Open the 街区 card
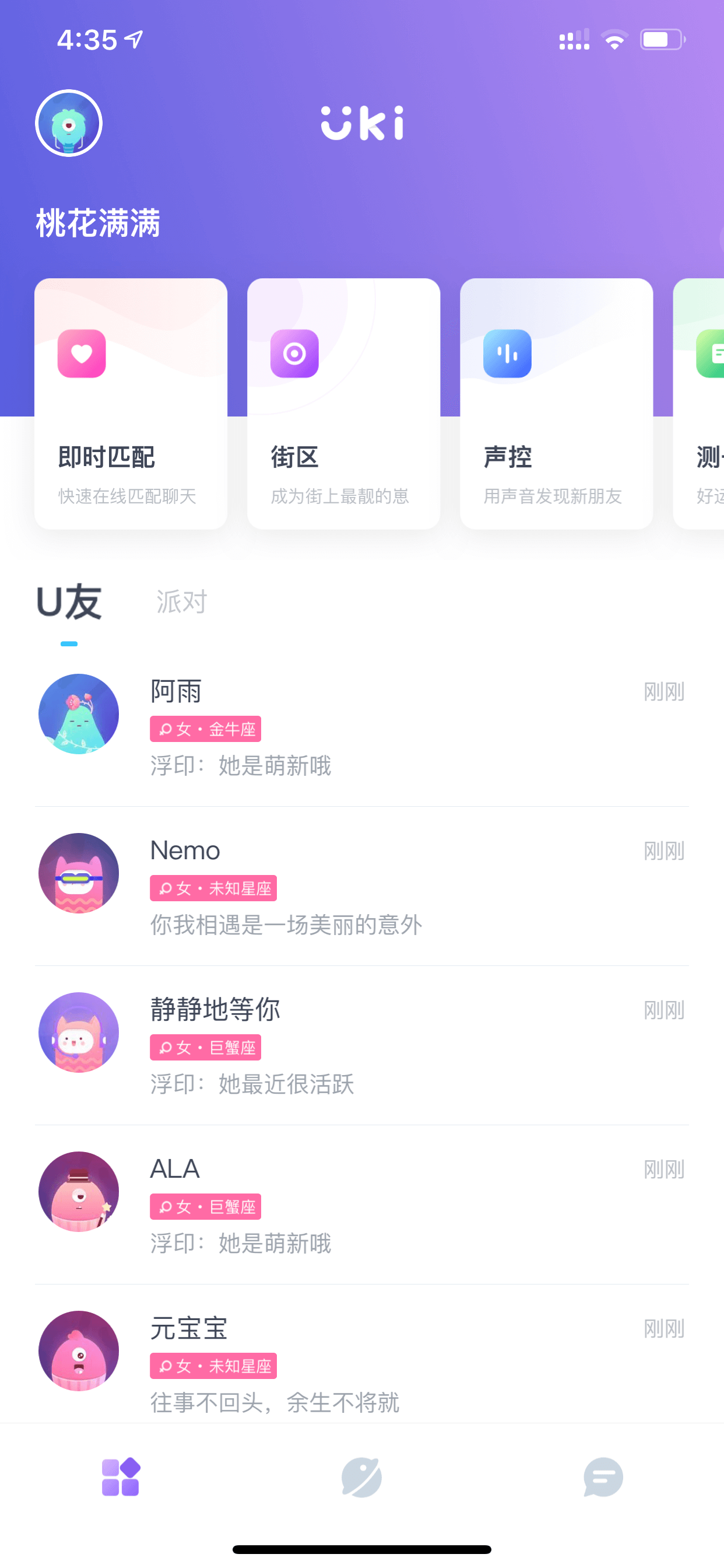 [x=344, y=404]
